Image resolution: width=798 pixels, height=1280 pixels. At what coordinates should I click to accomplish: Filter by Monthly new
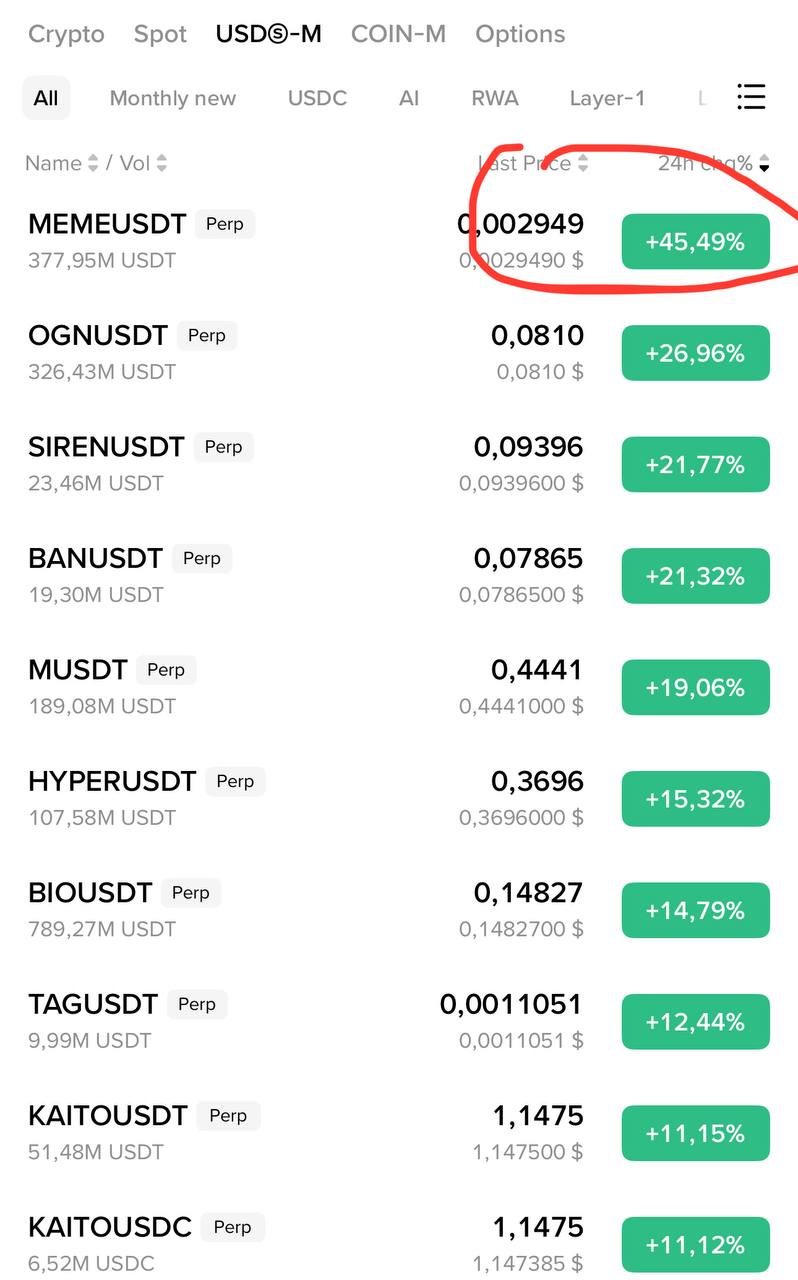[173, 98]
